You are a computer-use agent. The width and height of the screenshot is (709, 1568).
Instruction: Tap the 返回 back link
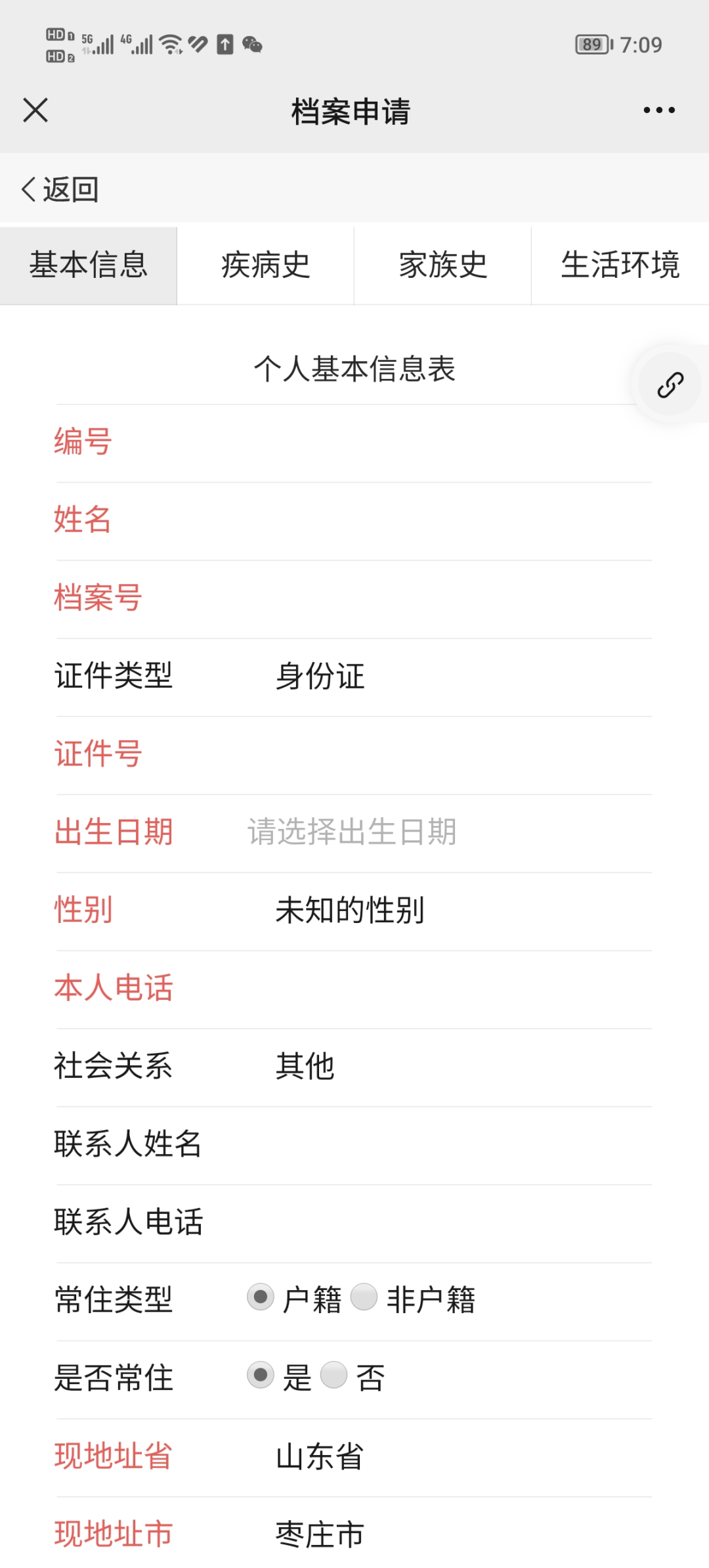click(x=60, y=190)
